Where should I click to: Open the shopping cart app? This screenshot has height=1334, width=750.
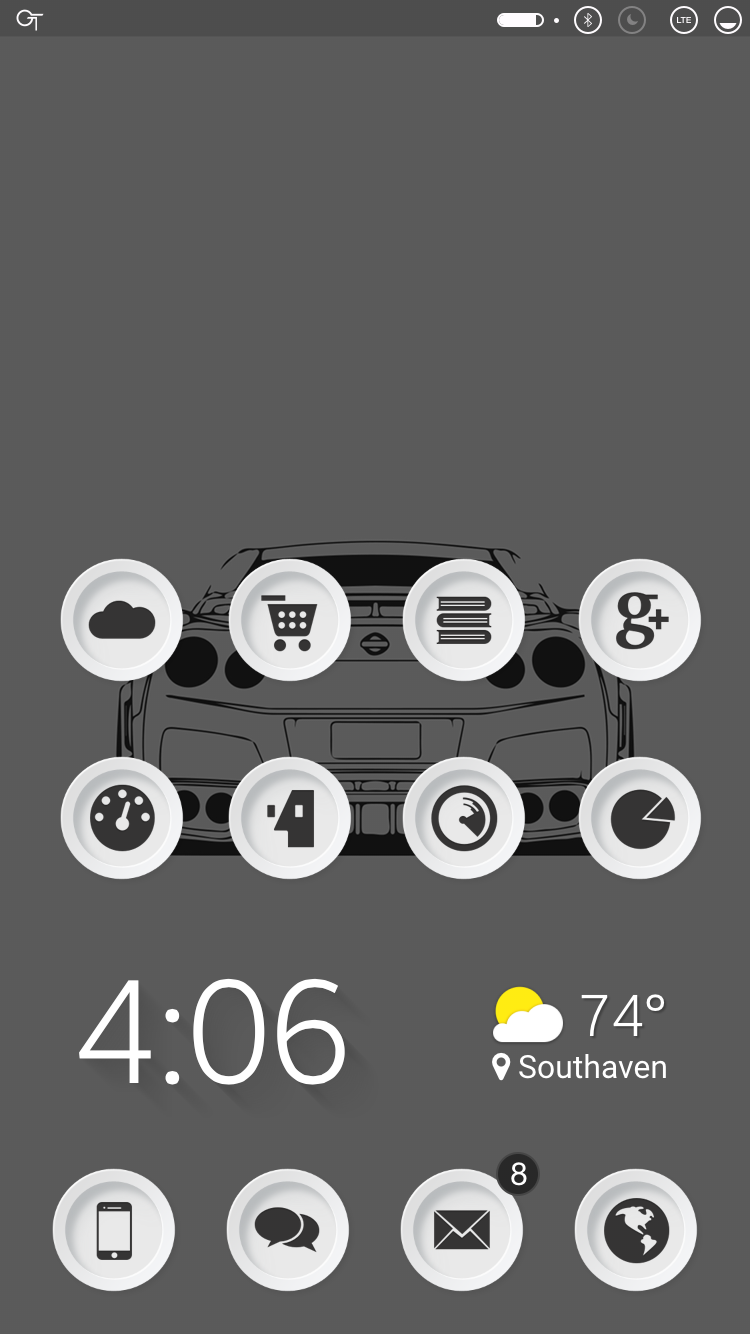coord(290,620)
